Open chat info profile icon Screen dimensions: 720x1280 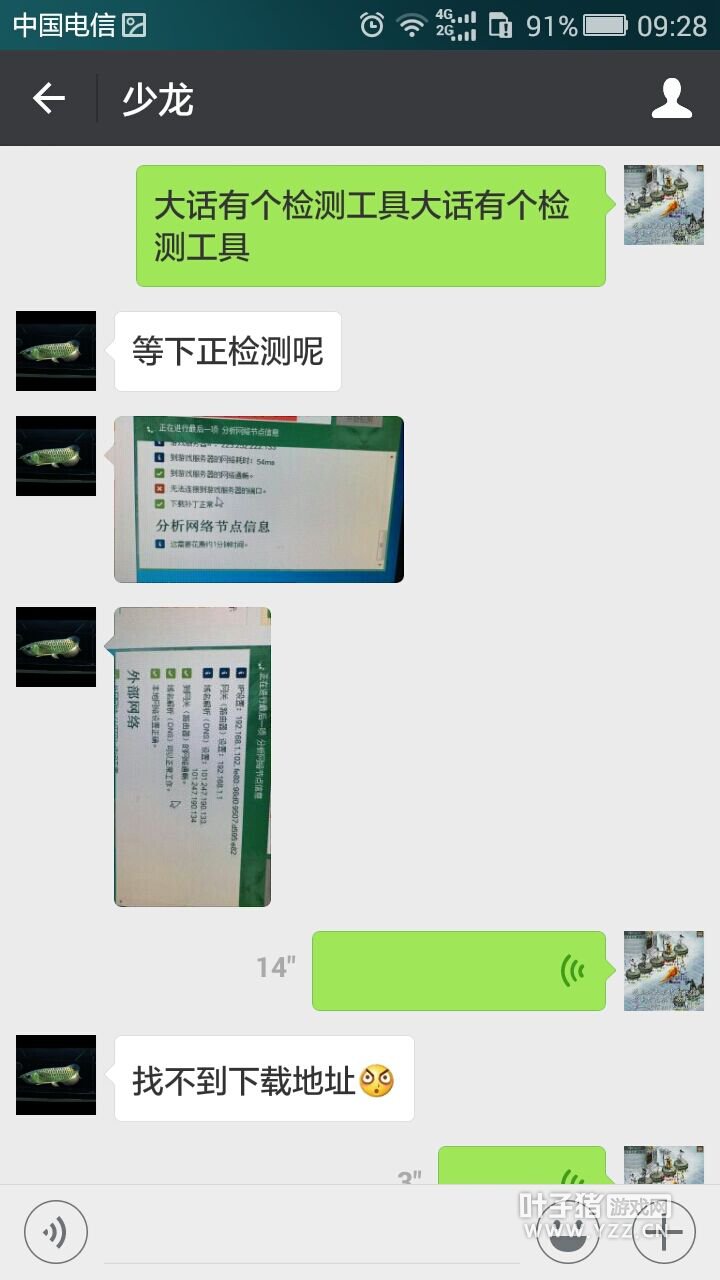(671, 98)
